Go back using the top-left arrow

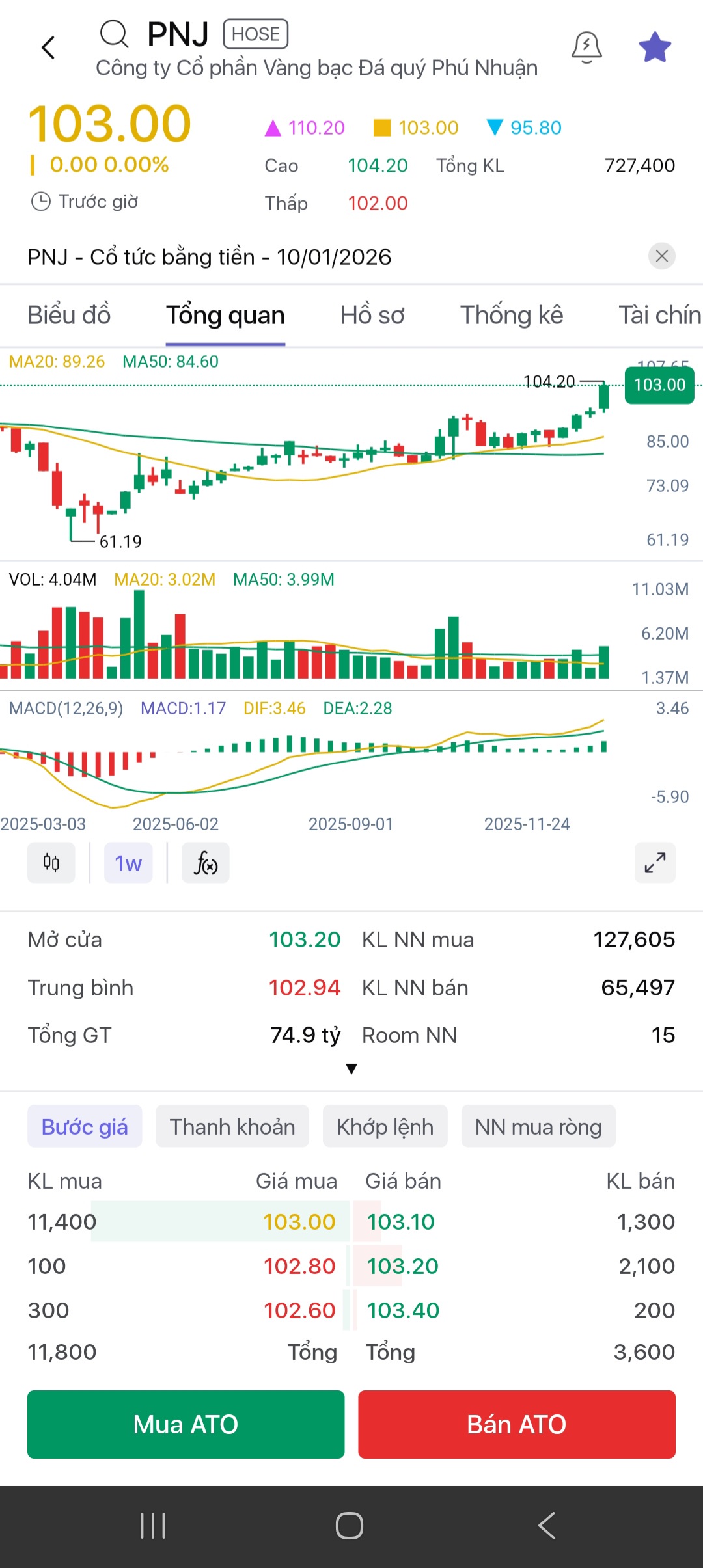coord(48,47)
